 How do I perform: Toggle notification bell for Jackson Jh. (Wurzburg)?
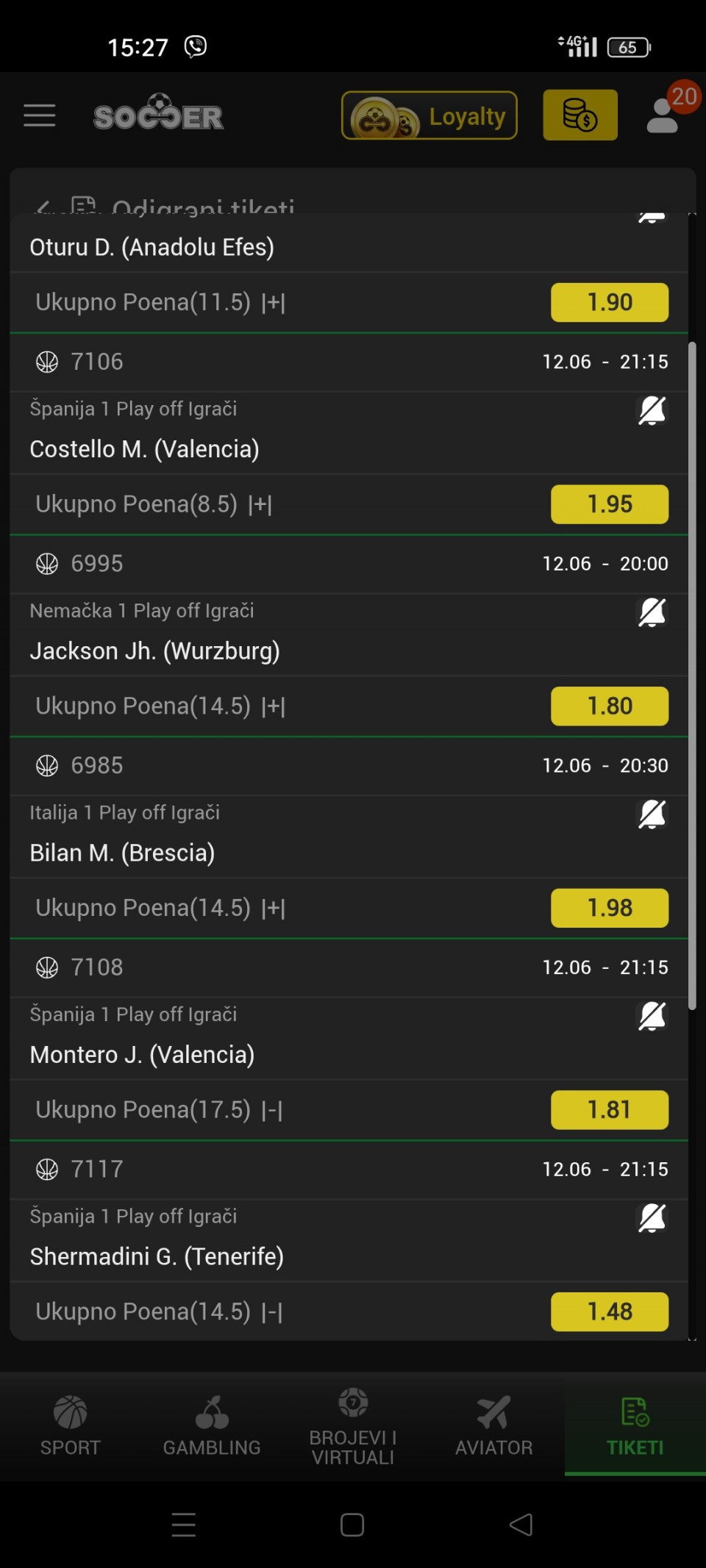(x=652, y=612)
